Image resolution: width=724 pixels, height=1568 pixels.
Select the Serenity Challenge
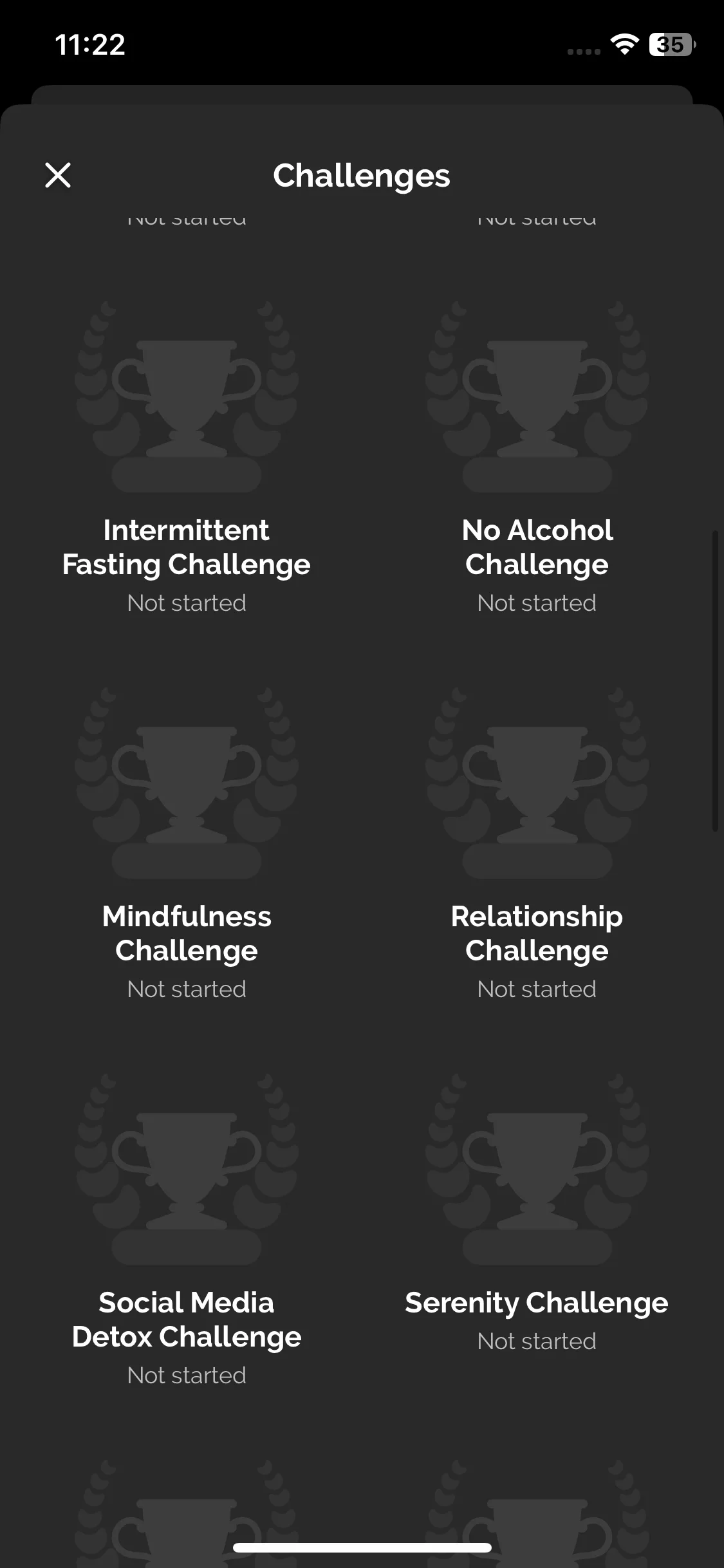click(x=537, y=1223)
